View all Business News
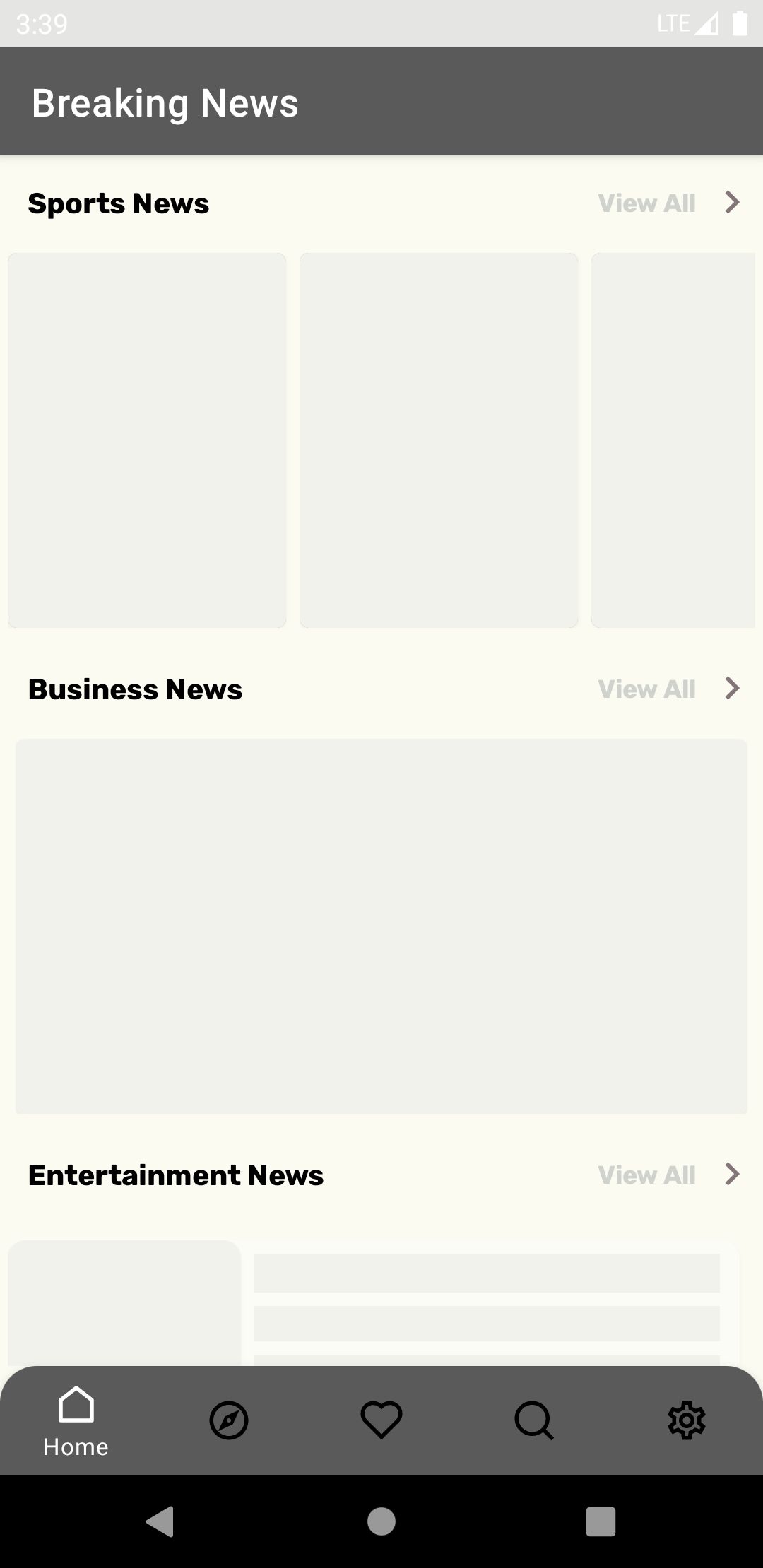The image size is (763, 1568). [x=668, y=689]
